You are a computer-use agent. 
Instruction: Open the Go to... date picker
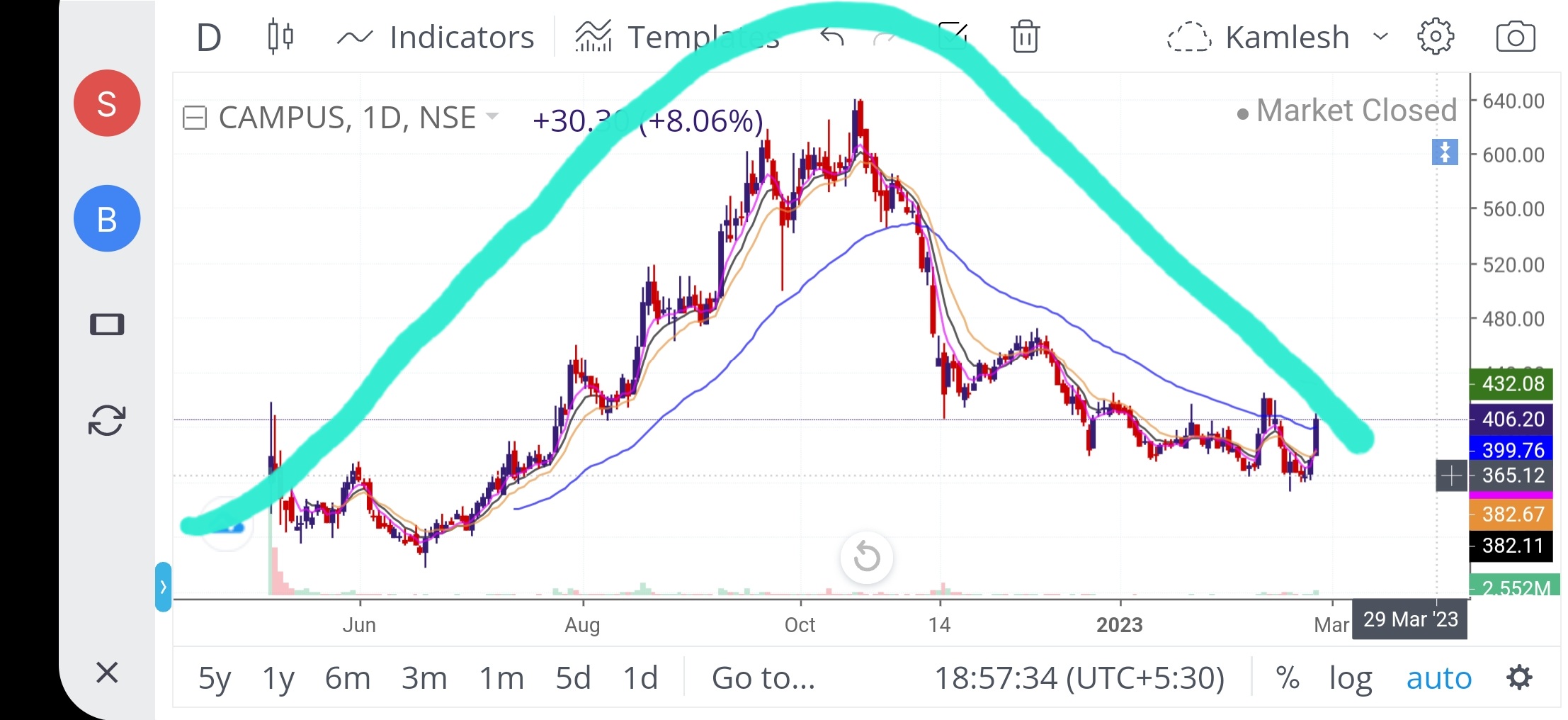click(x=763, y=678)
